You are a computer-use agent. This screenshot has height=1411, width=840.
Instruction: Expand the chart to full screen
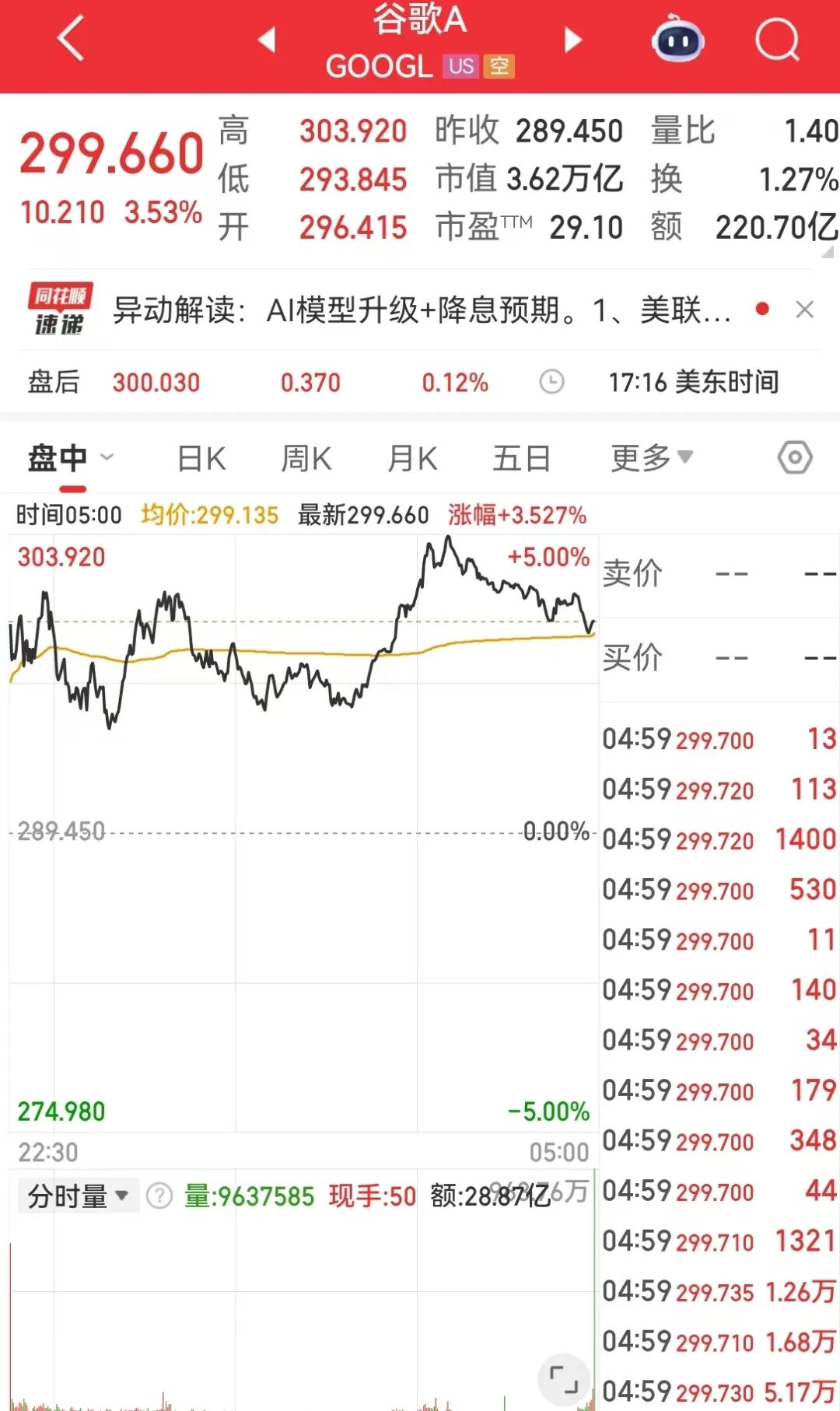(563, 1379)
